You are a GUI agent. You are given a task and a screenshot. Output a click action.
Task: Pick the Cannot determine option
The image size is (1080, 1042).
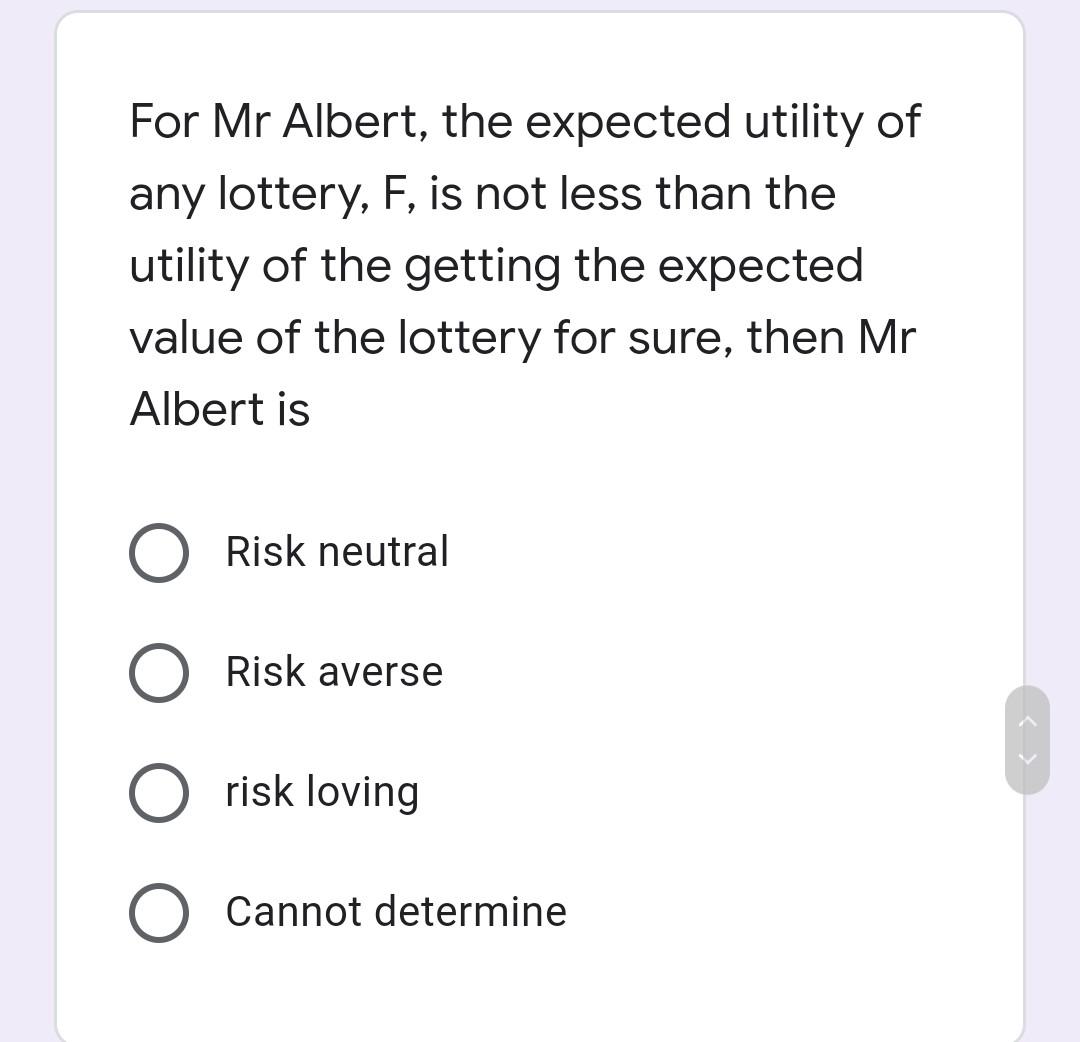[x=159, y=913]
